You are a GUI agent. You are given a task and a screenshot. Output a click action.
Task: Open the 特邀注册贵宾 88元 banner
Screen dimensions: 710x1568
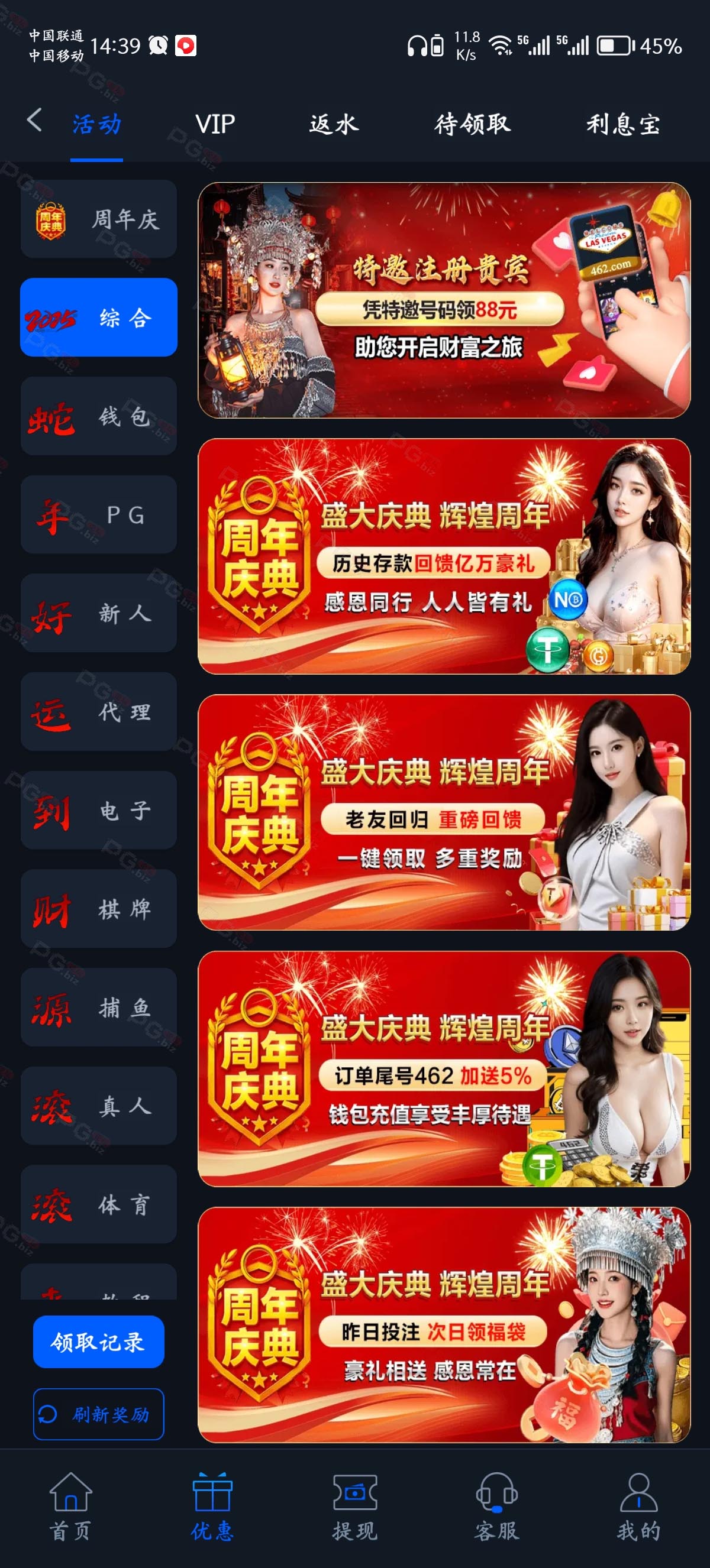click(x=444, y=301)
